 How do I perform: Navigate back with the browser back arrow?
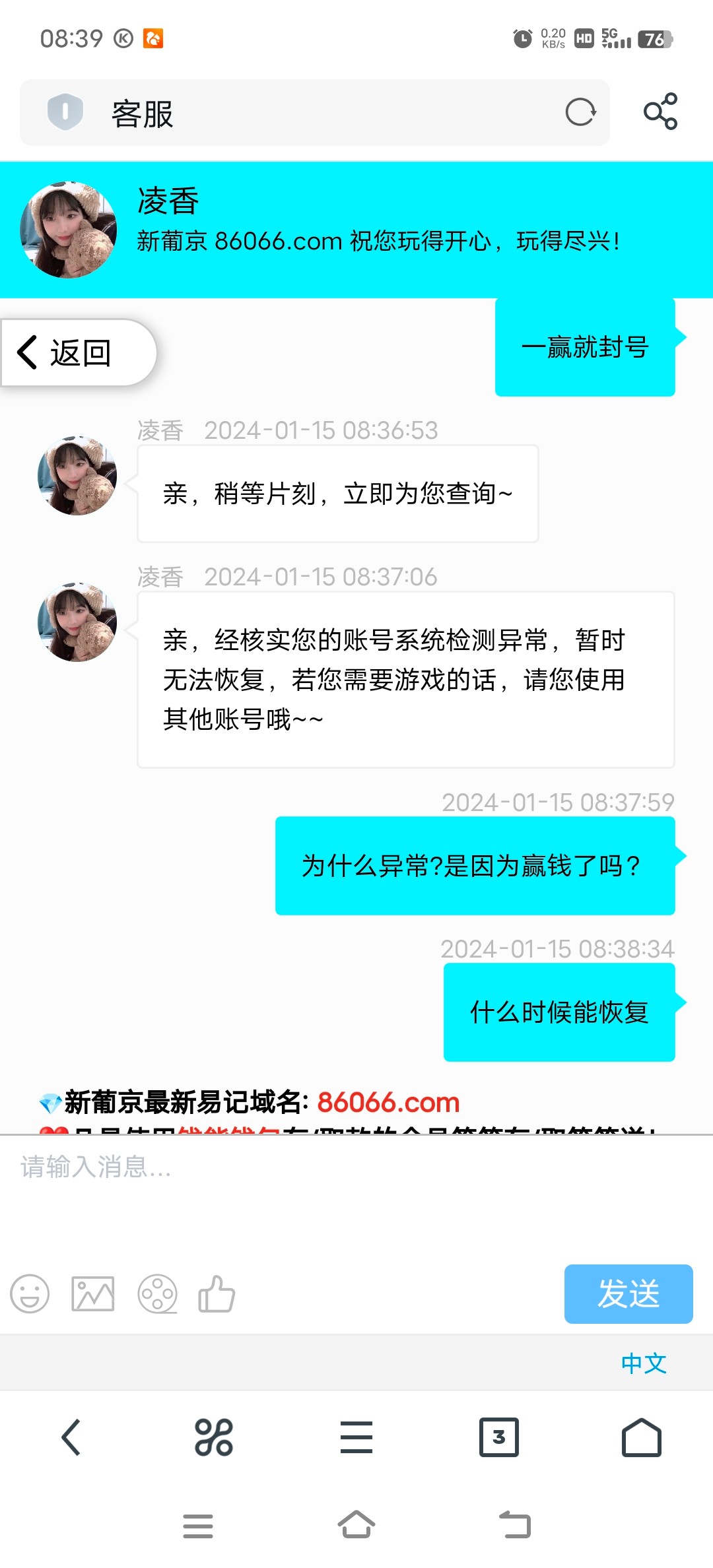tap(71, 1437)
